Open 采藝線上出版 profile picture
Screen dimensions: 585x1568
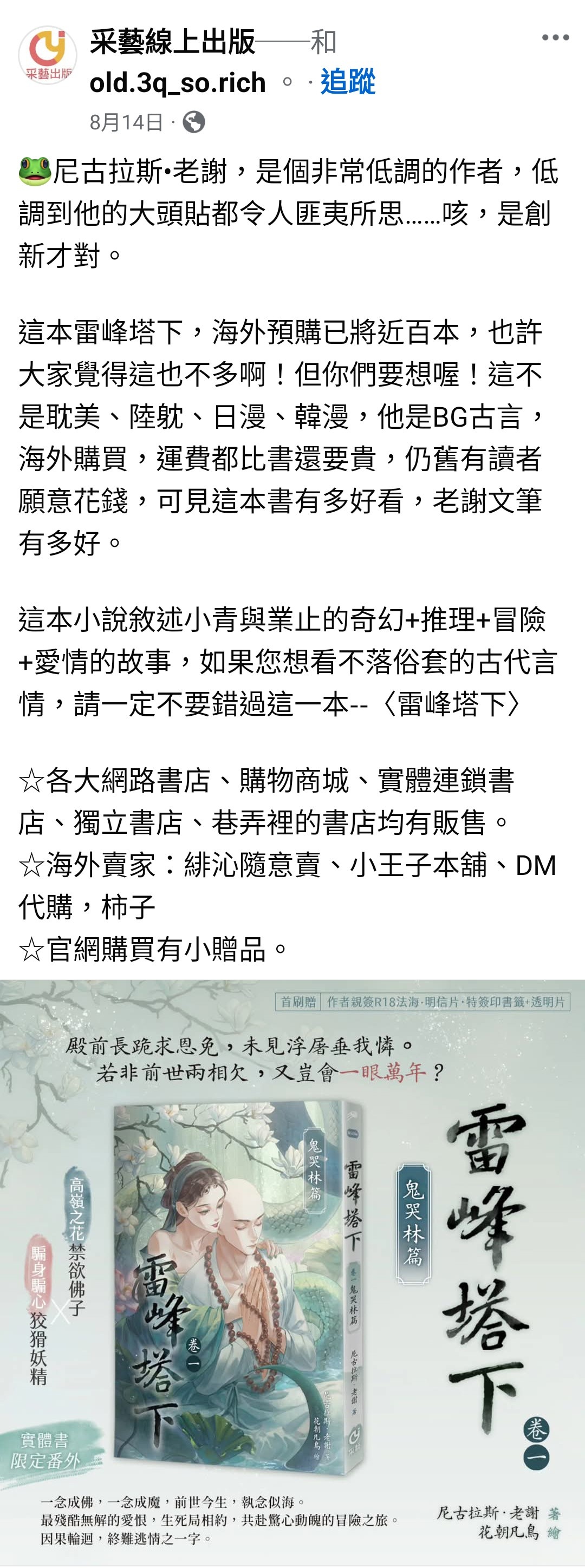tap(47, 55)
